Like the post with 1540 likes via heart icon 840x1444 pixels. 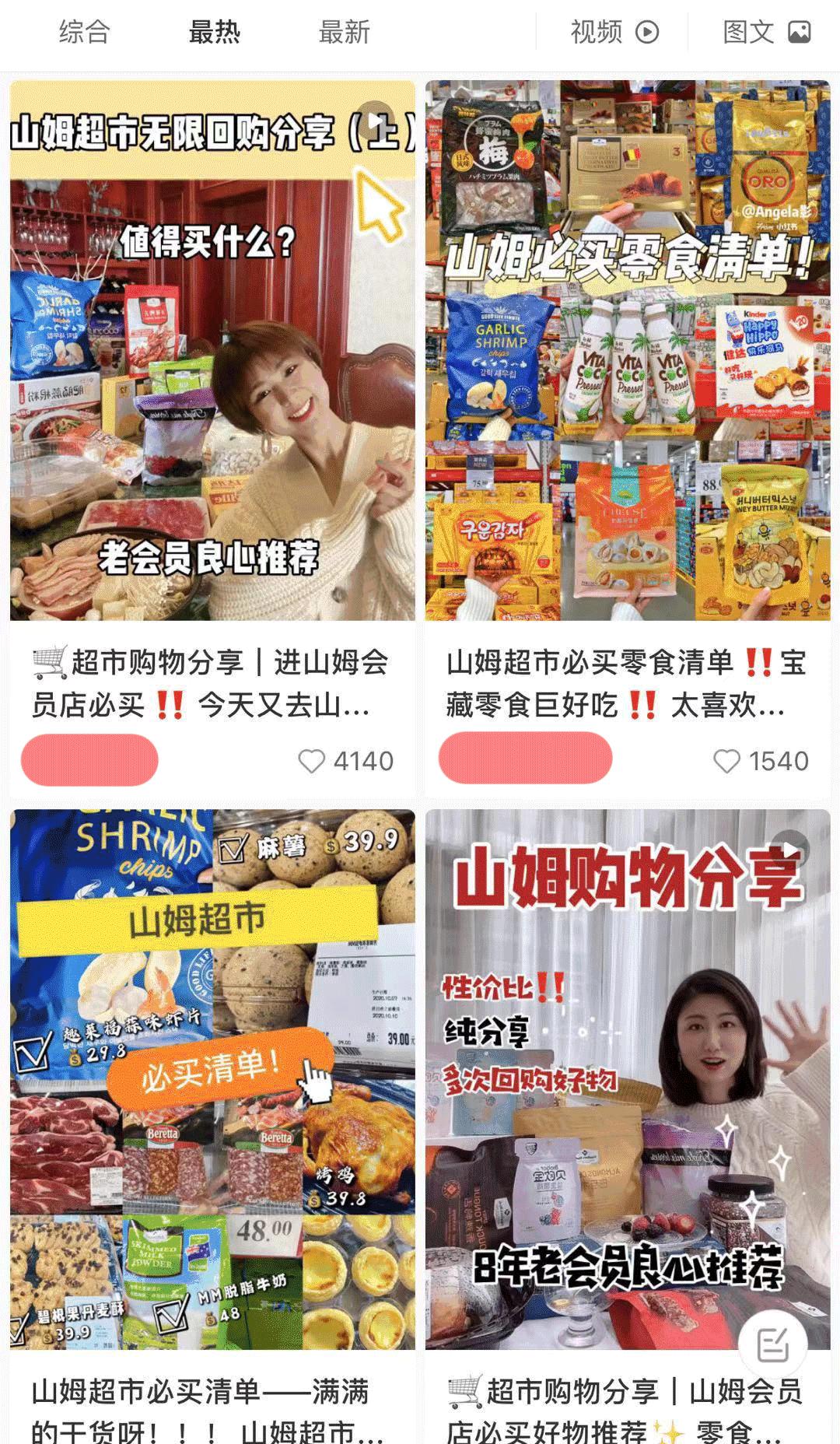(726, 761)
